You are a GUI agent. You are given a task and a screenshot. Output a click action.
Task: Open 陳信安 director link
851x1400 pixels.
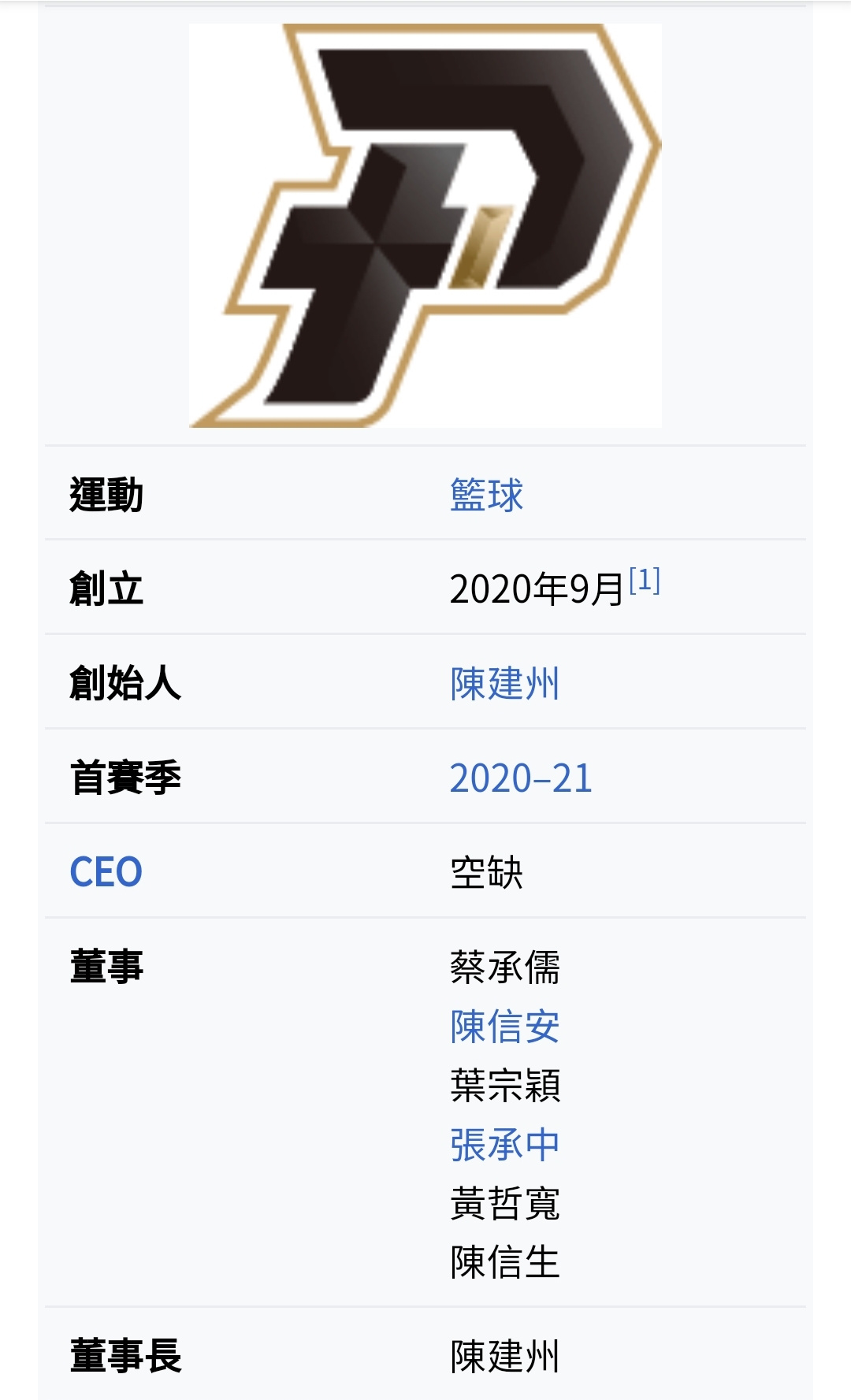pos(504,1027)
